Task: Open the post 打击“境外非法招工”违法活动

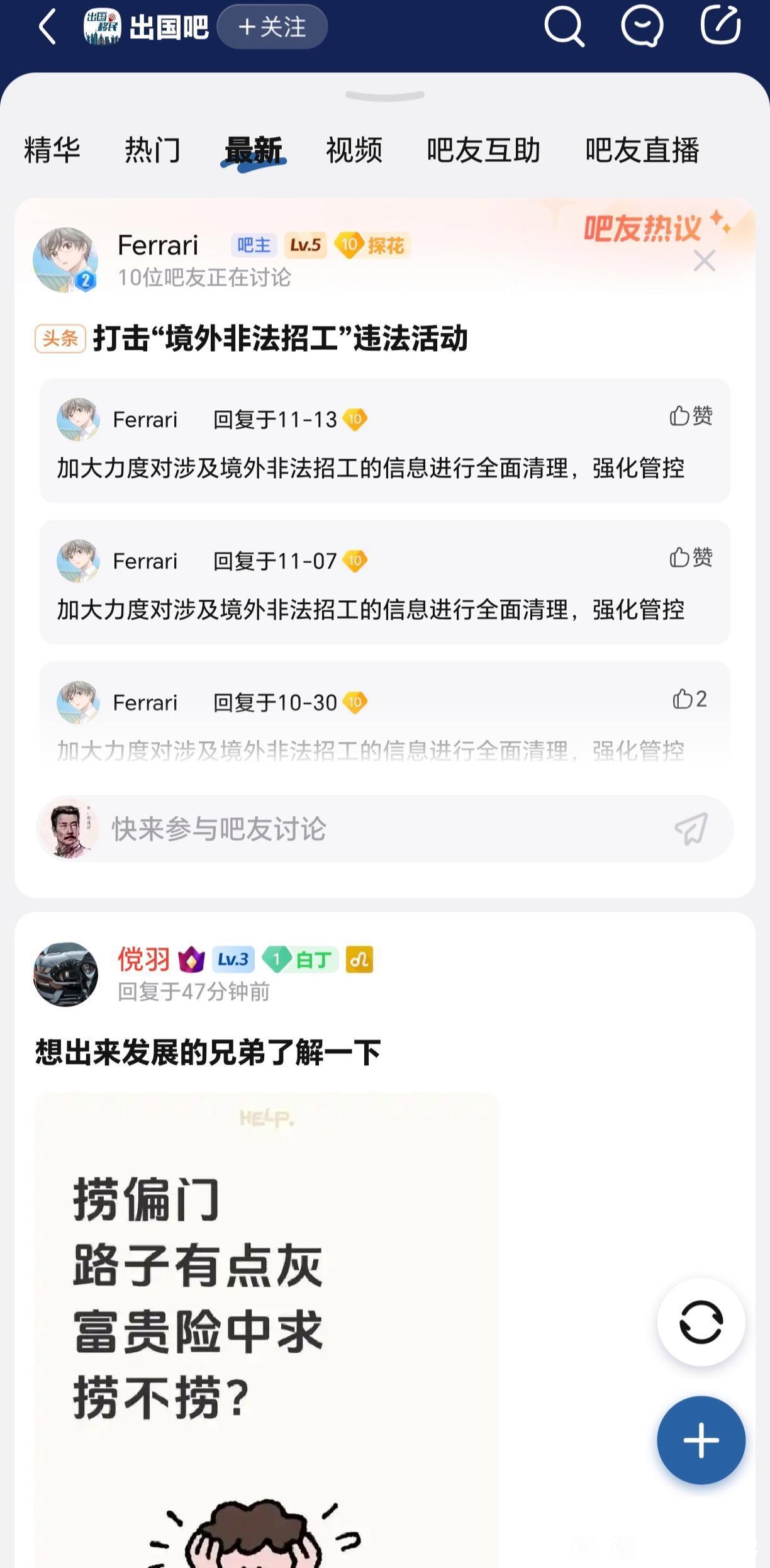Action: tap(281, 339)
